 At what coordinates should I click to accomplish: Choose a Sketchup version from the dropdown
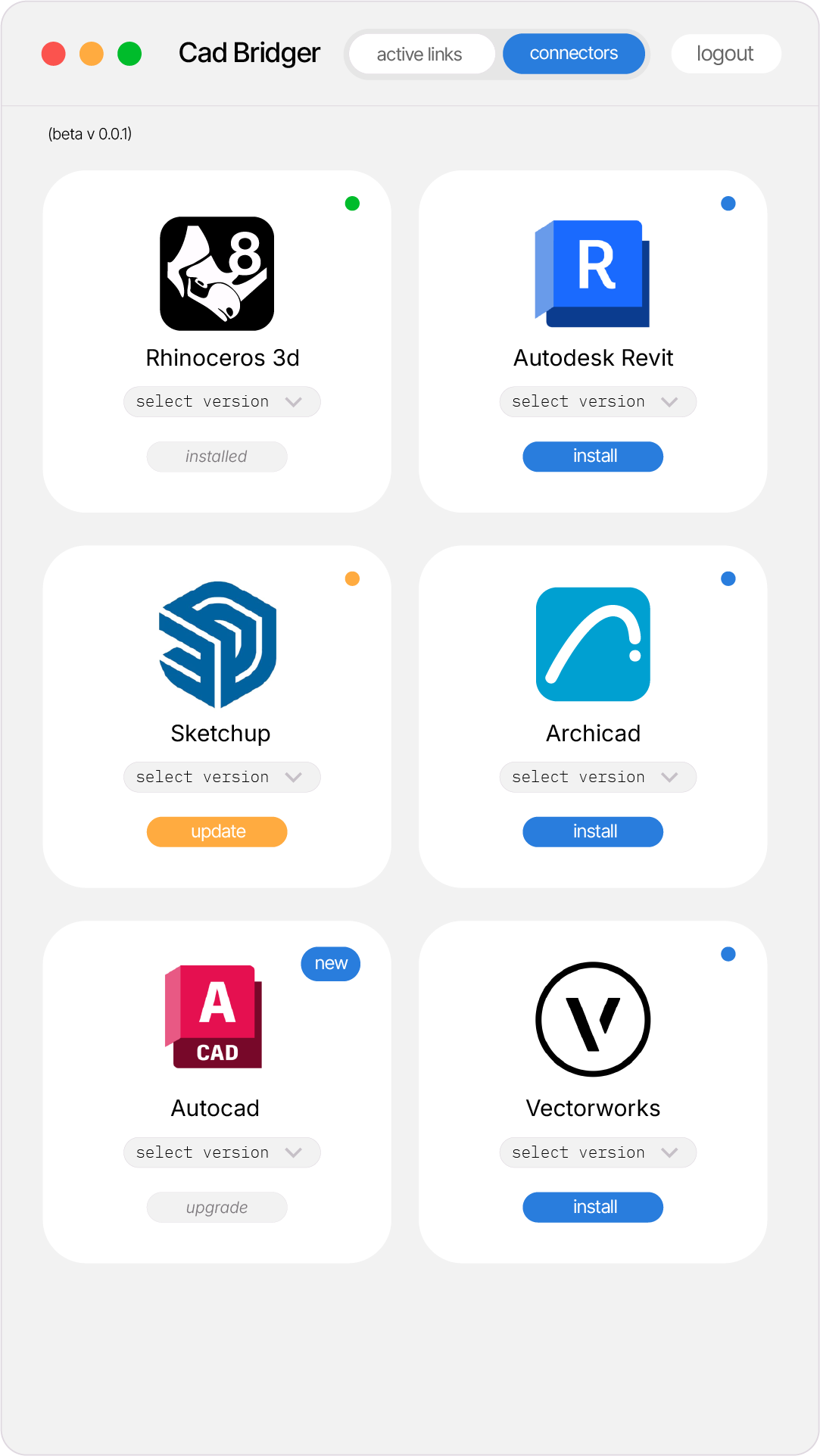(222, 777)
